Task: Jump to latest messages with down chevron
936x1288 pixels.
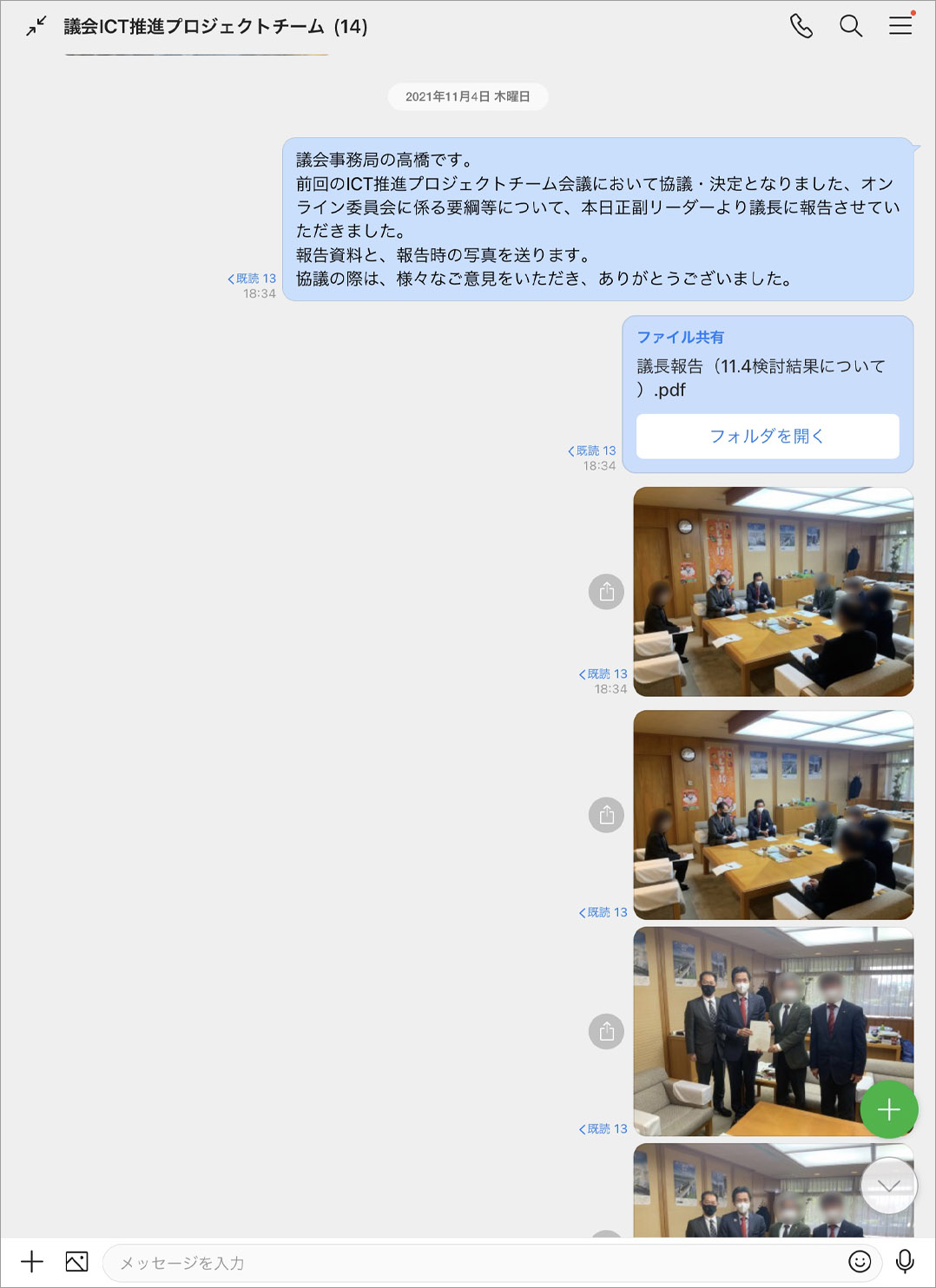Action: coord(888,1186)
